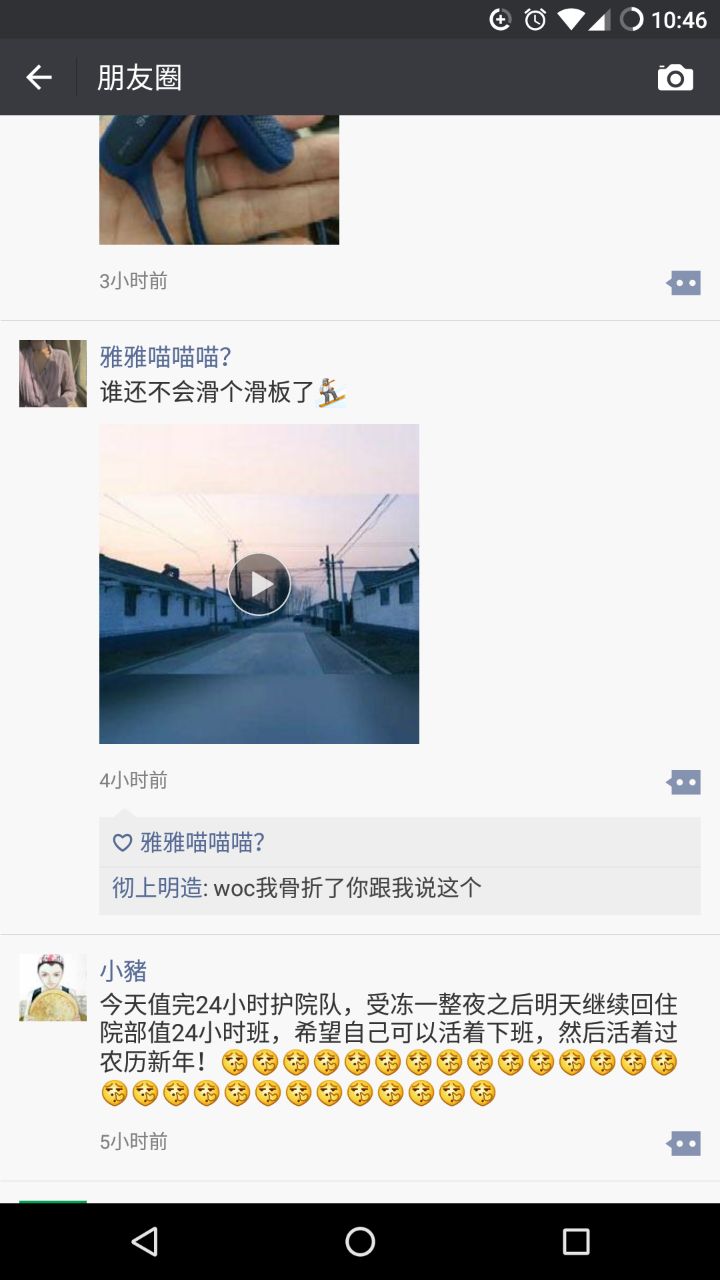This screenshot has height=1280, width=720.
Task: Open the headphone photo in the top post
Action: [x=219, y=180]
